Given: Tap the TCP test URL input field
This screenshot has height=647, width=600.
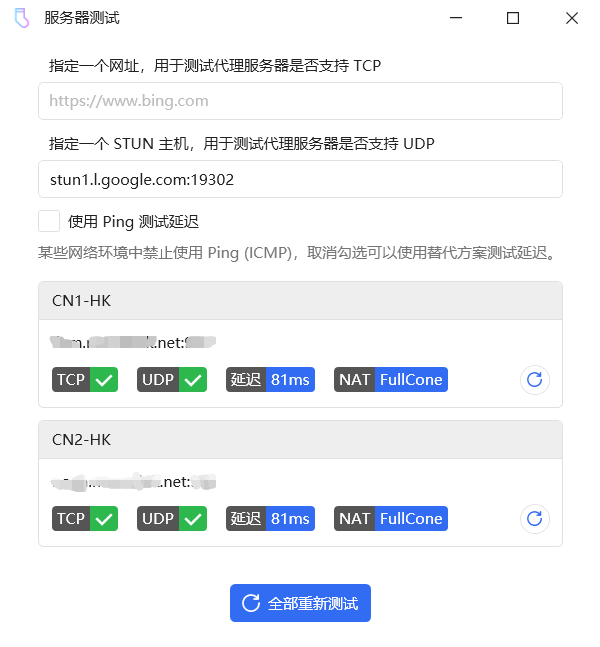Looking at the screenshot, I should click(x=300, y=101).
